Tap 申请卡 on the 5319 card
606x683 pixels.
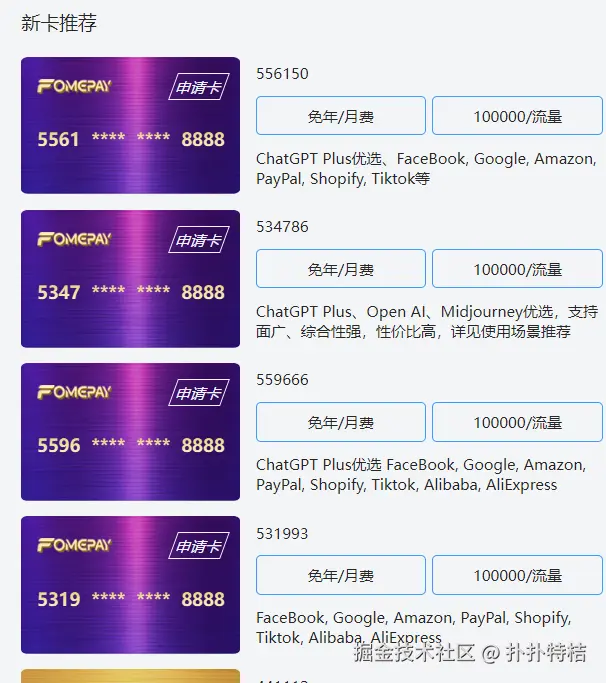198,546
